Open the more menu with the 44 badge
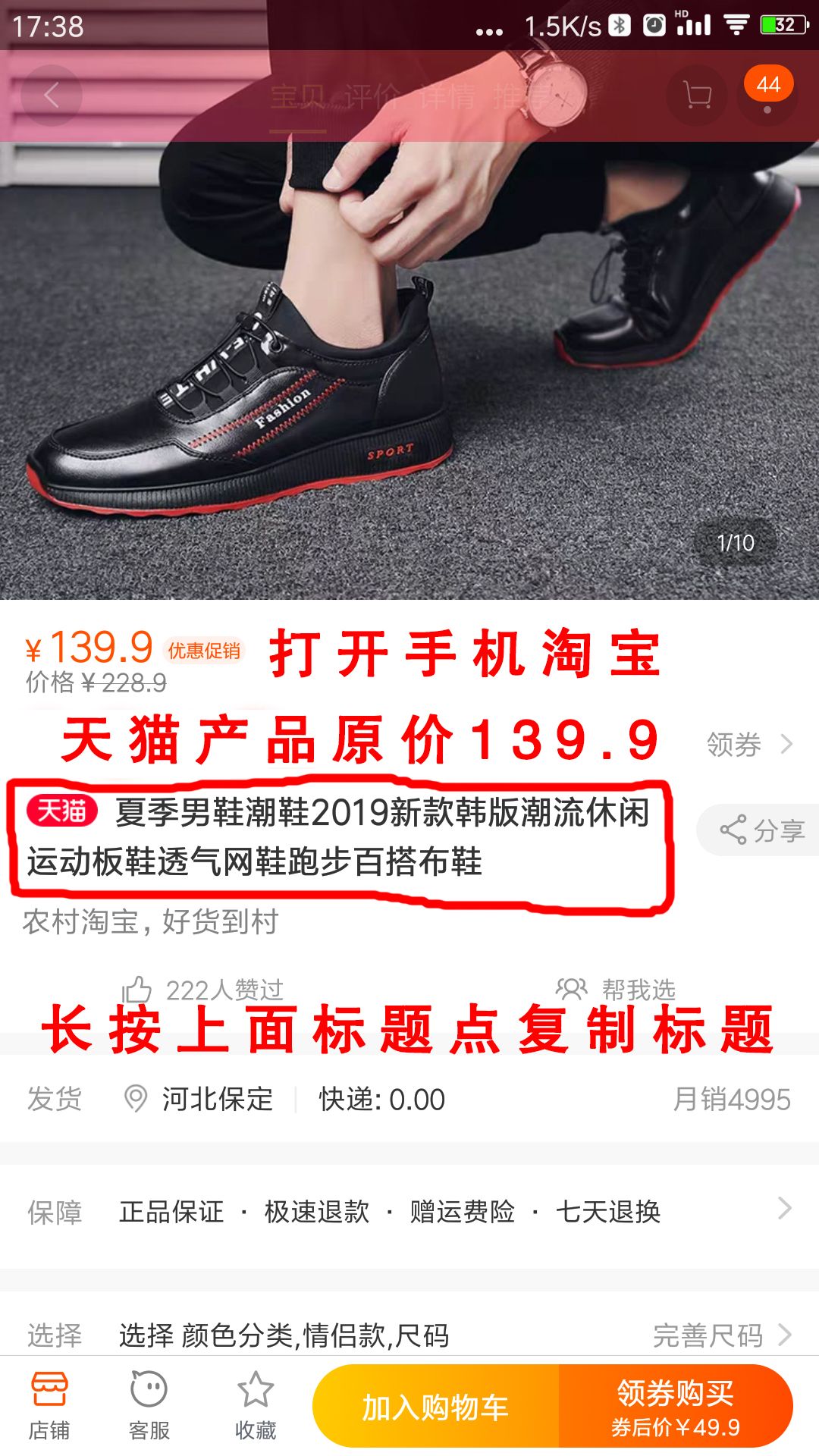The image size is (819, 1456). 767,96
